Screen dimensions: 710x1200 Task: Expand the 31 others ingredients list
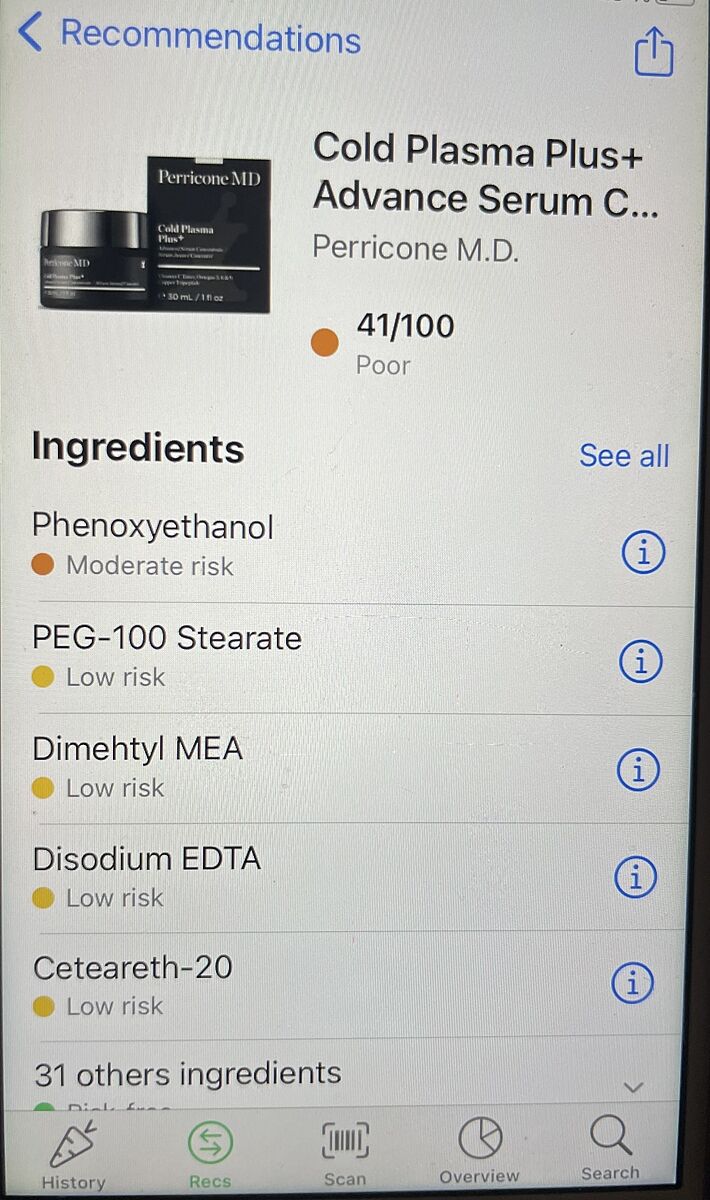(633, 1087)
